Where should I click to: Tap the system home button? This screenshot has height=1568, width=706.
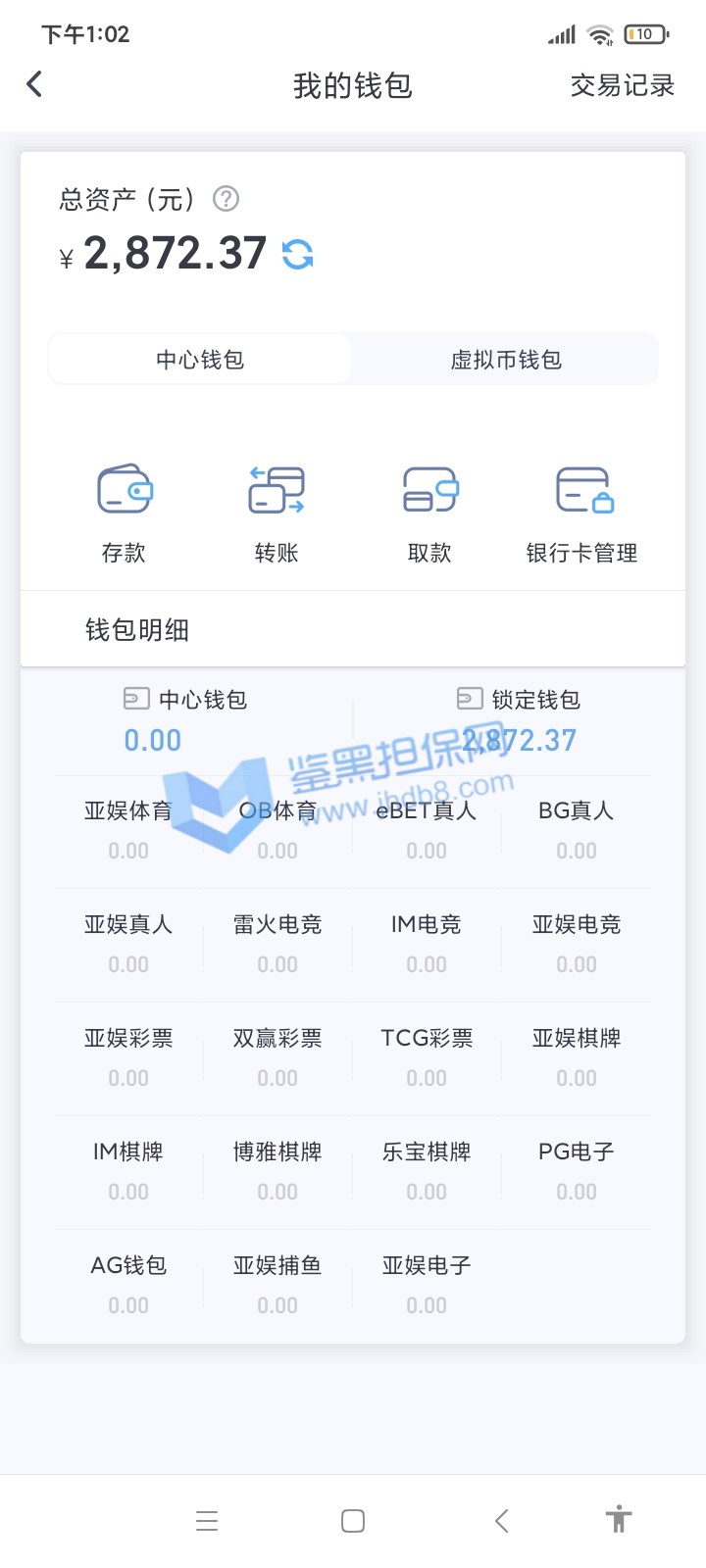point(353,1521)
